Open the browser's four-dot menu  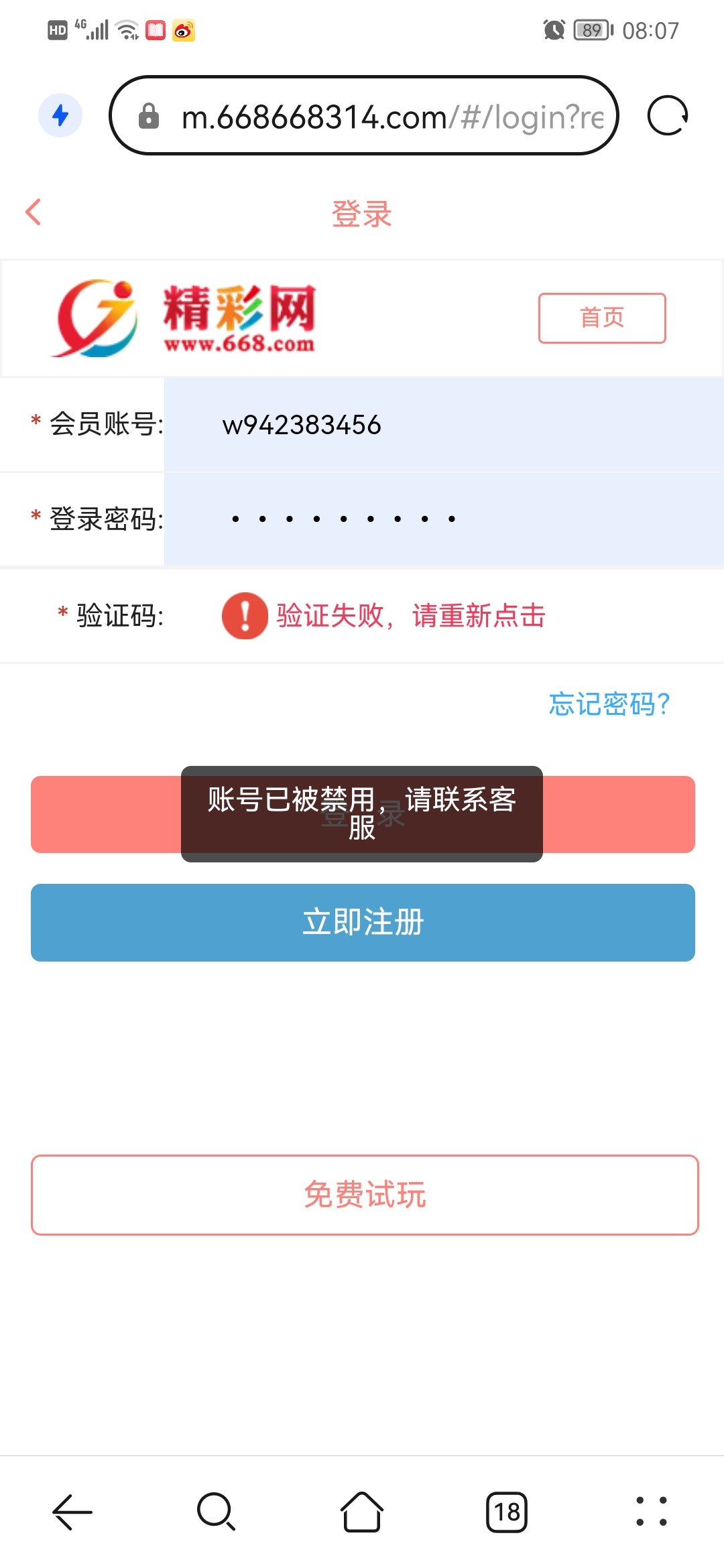point(651,1512)
